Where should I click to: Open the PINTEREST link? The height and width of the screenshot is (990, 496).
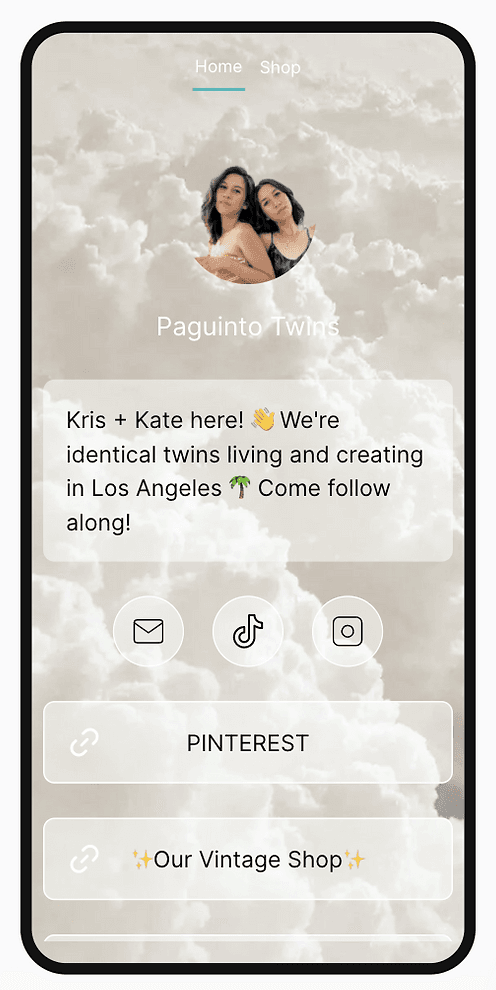[248, 742]
